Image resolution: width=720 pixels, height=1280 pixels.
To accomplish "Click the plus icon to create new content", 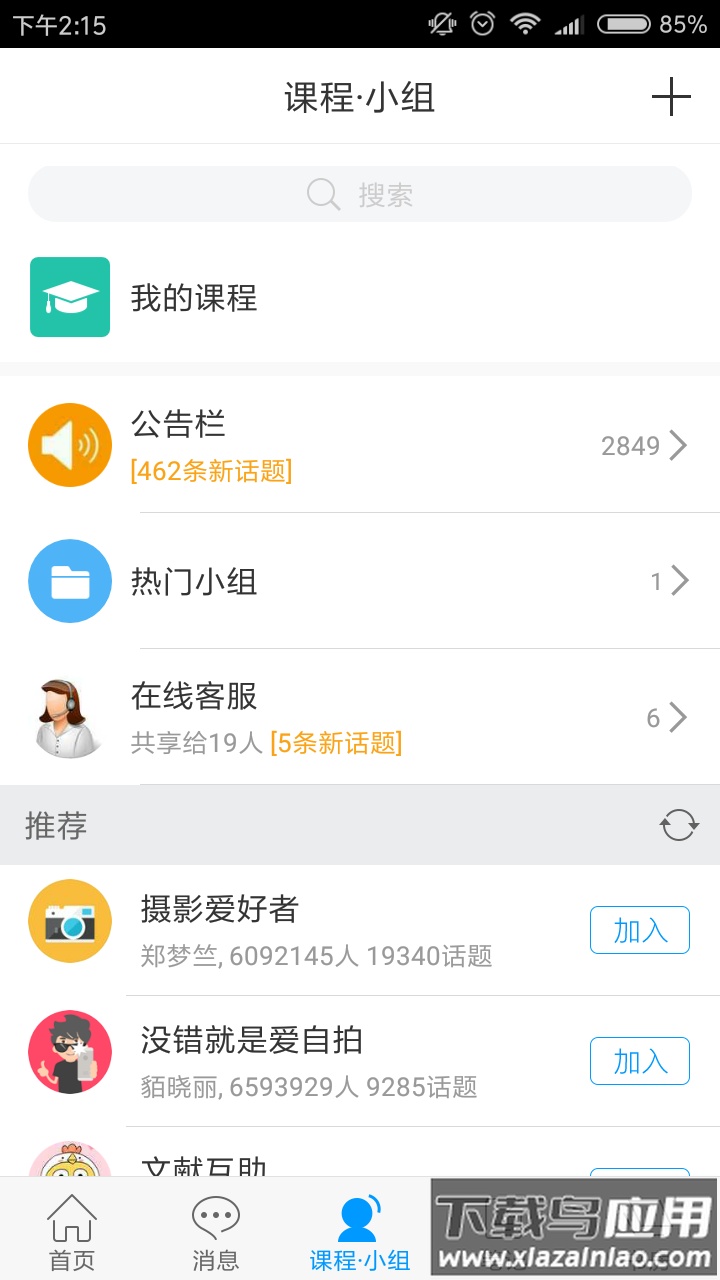I will point(670,96).
